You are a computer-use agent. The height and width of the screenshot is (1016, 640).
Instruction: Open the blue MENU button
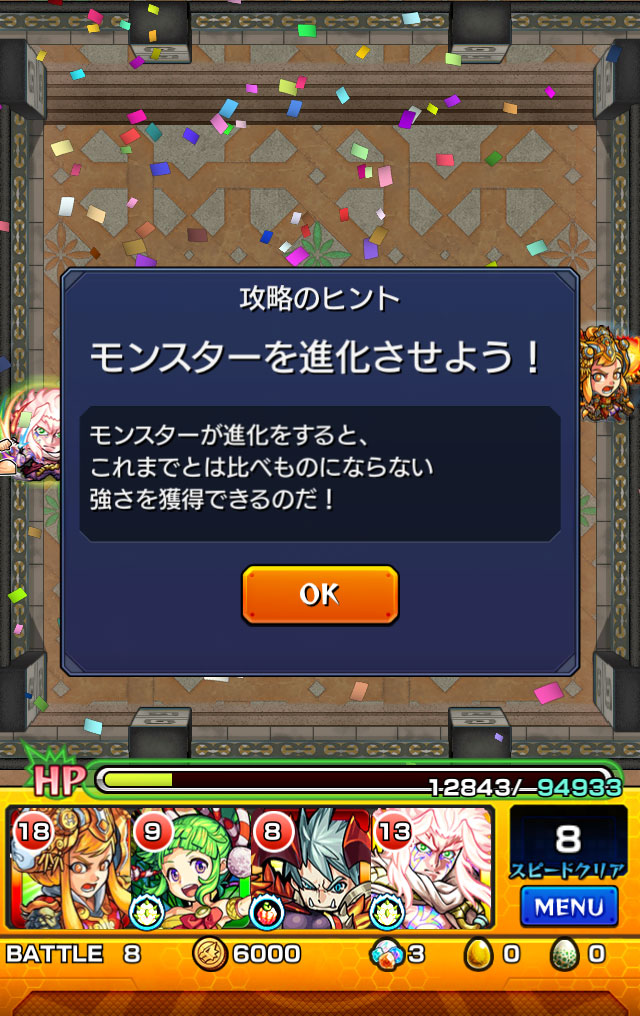[x=568, y=906]
